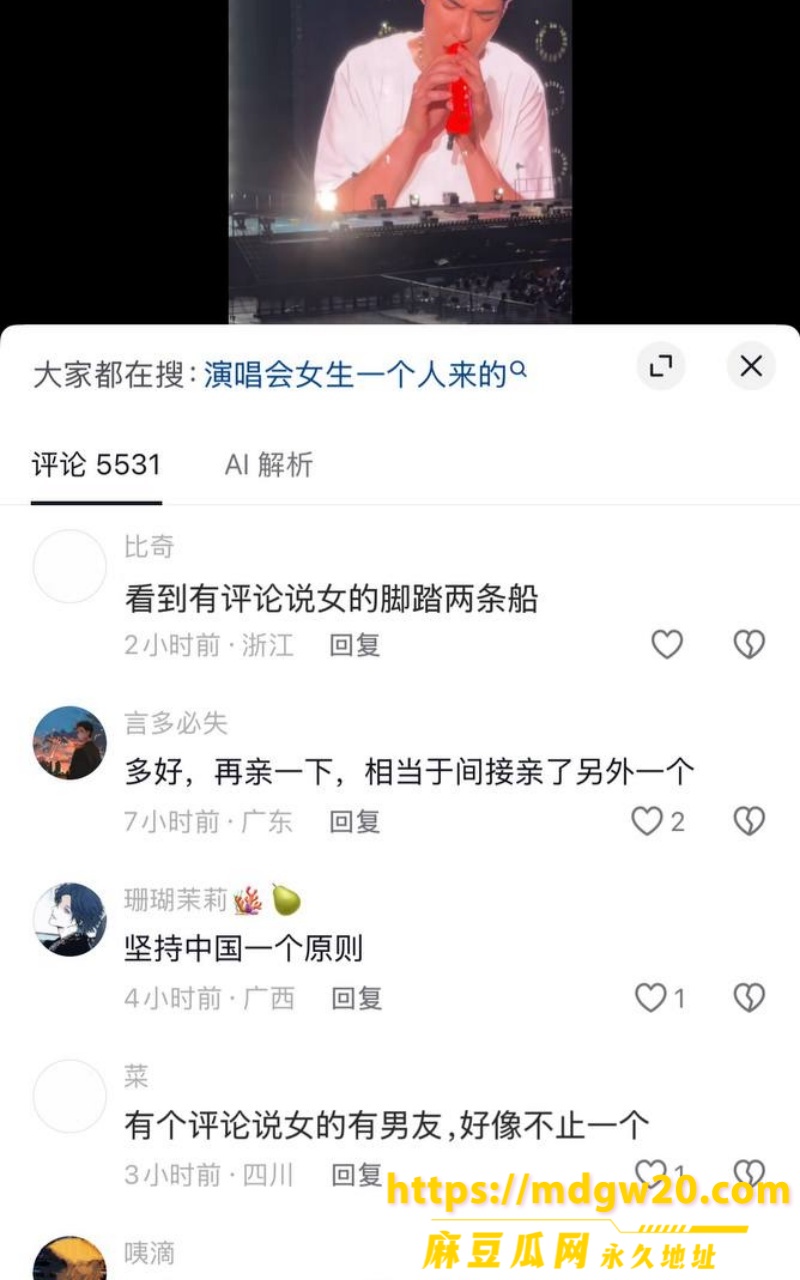Like 言多必失's comment
Screen dimensions: 800x1280
(x=657, y=822)
